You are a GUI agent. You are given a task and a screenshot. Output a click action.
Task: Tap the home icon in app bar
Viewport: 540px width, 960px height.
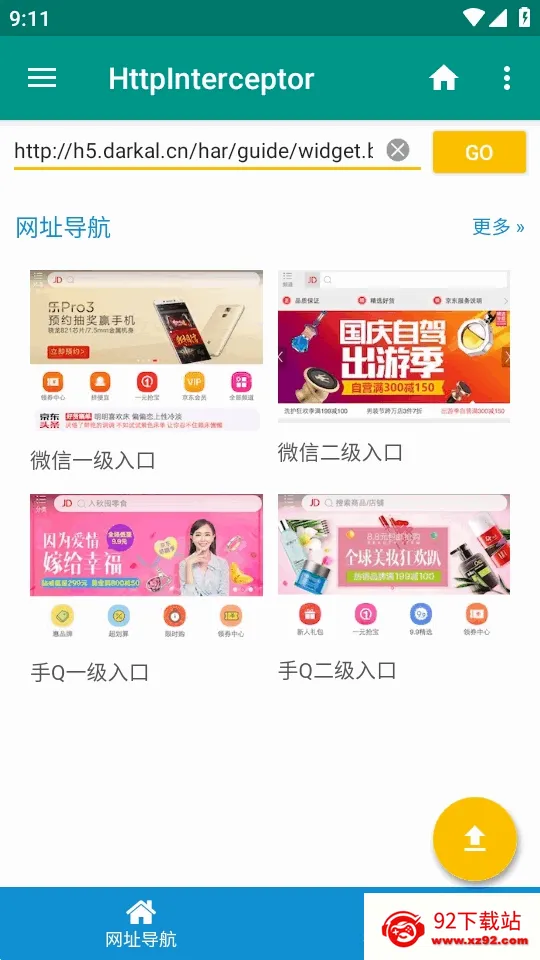pyautogui.click(x=443, y=78)
